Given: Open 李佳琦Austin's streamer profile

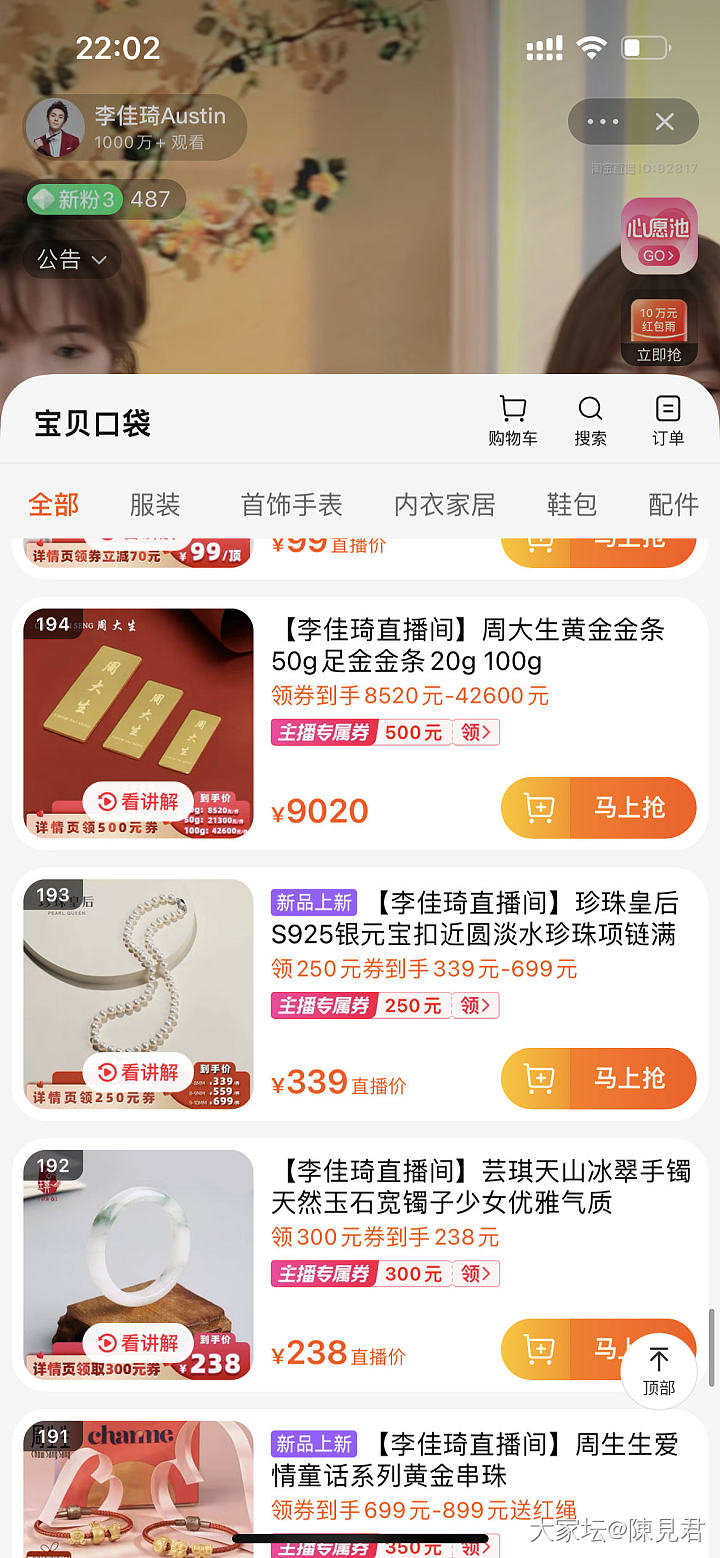Looking at the screenshot, I should [56, 128].
